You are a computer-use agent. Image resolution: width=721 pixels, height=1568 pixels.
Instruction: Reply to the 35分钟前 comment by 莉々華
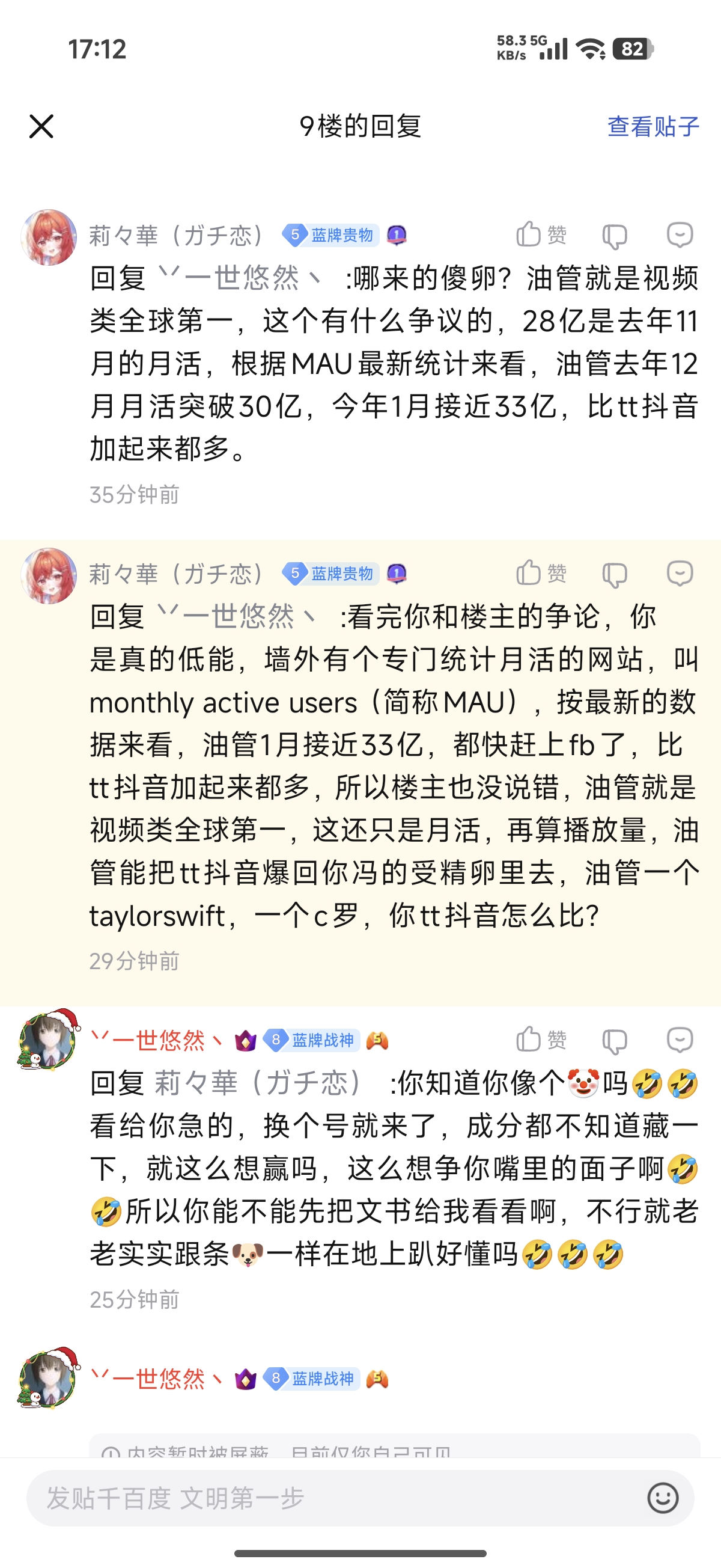pos(679,235)
